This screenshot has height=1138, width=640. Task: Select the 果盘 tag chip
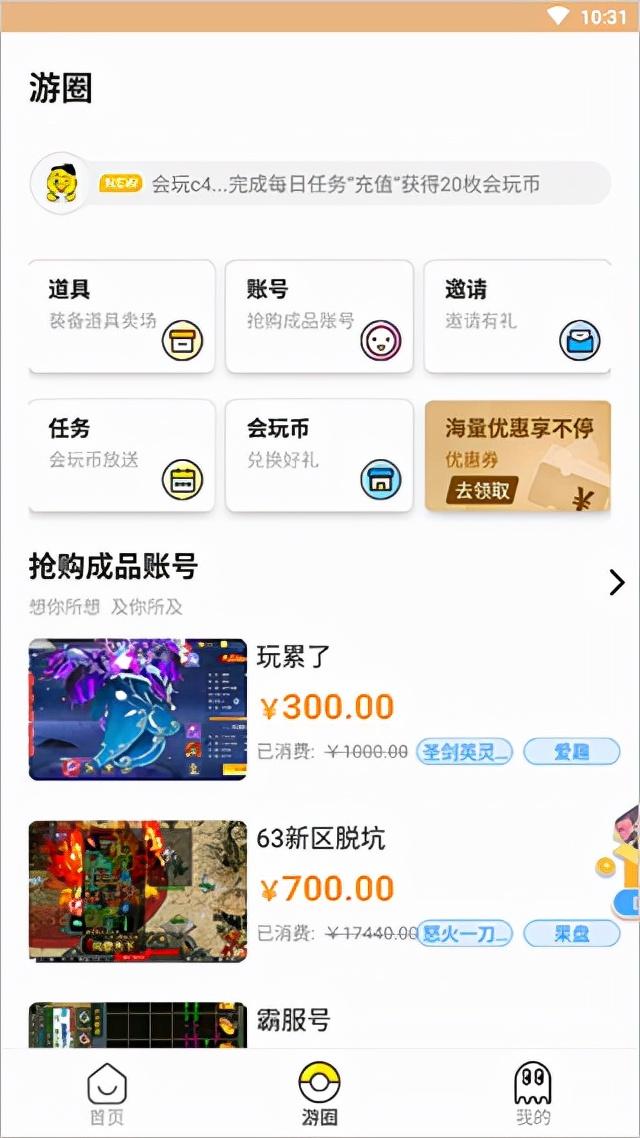571,934
